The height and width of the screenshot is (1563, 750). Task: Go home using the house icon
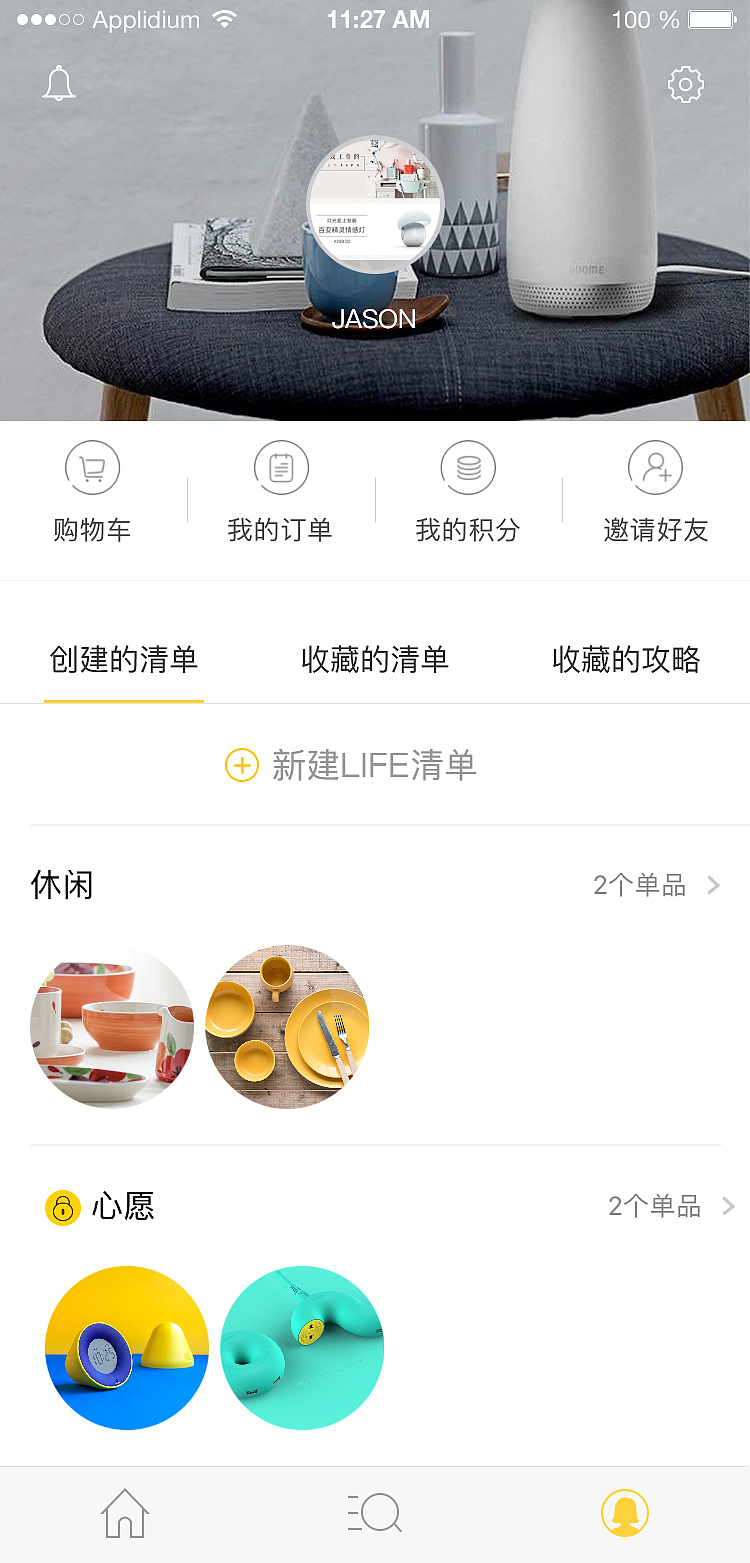click(x=124, y=1514)
